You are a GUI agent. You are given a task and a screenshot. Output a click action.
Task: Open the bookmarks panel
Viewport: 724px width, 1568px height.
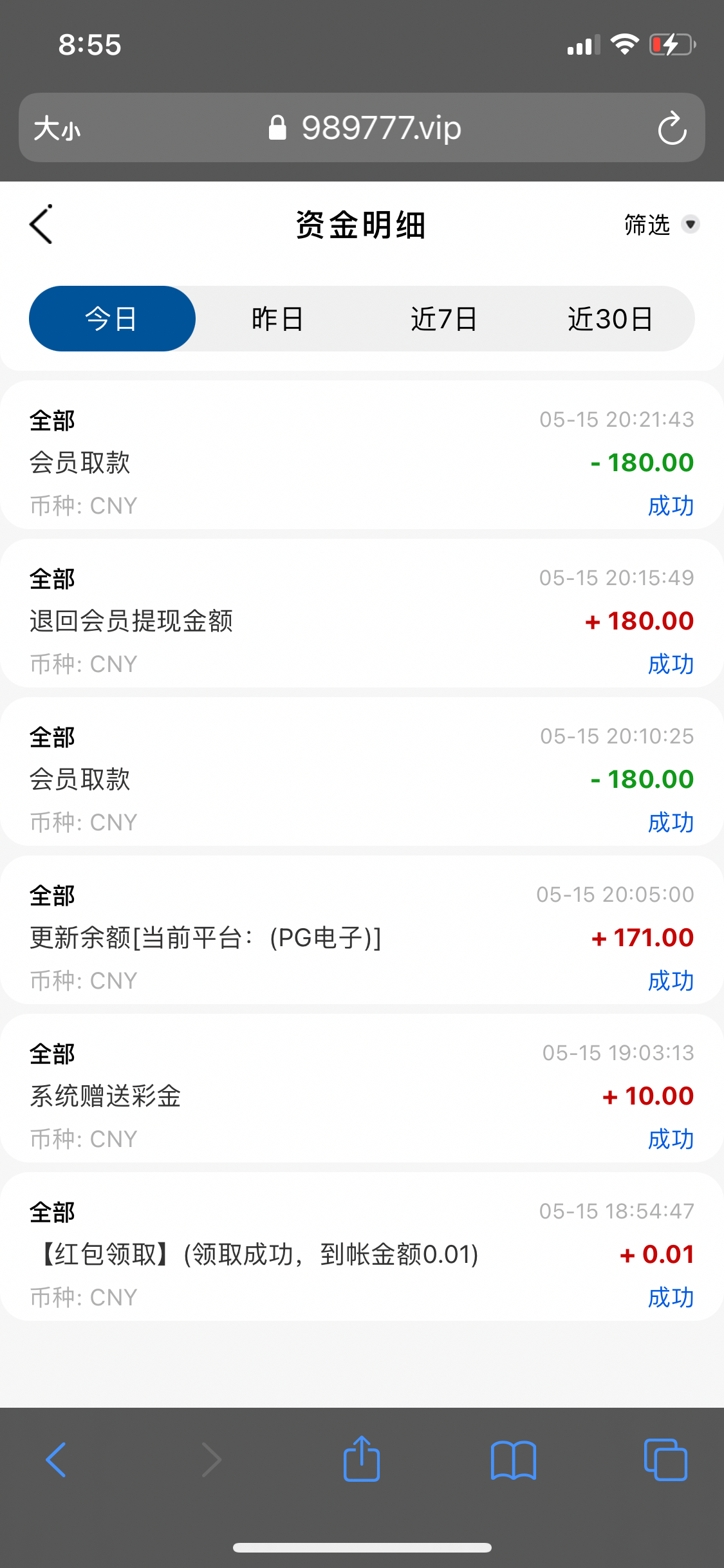click(x=514, y=1459)
